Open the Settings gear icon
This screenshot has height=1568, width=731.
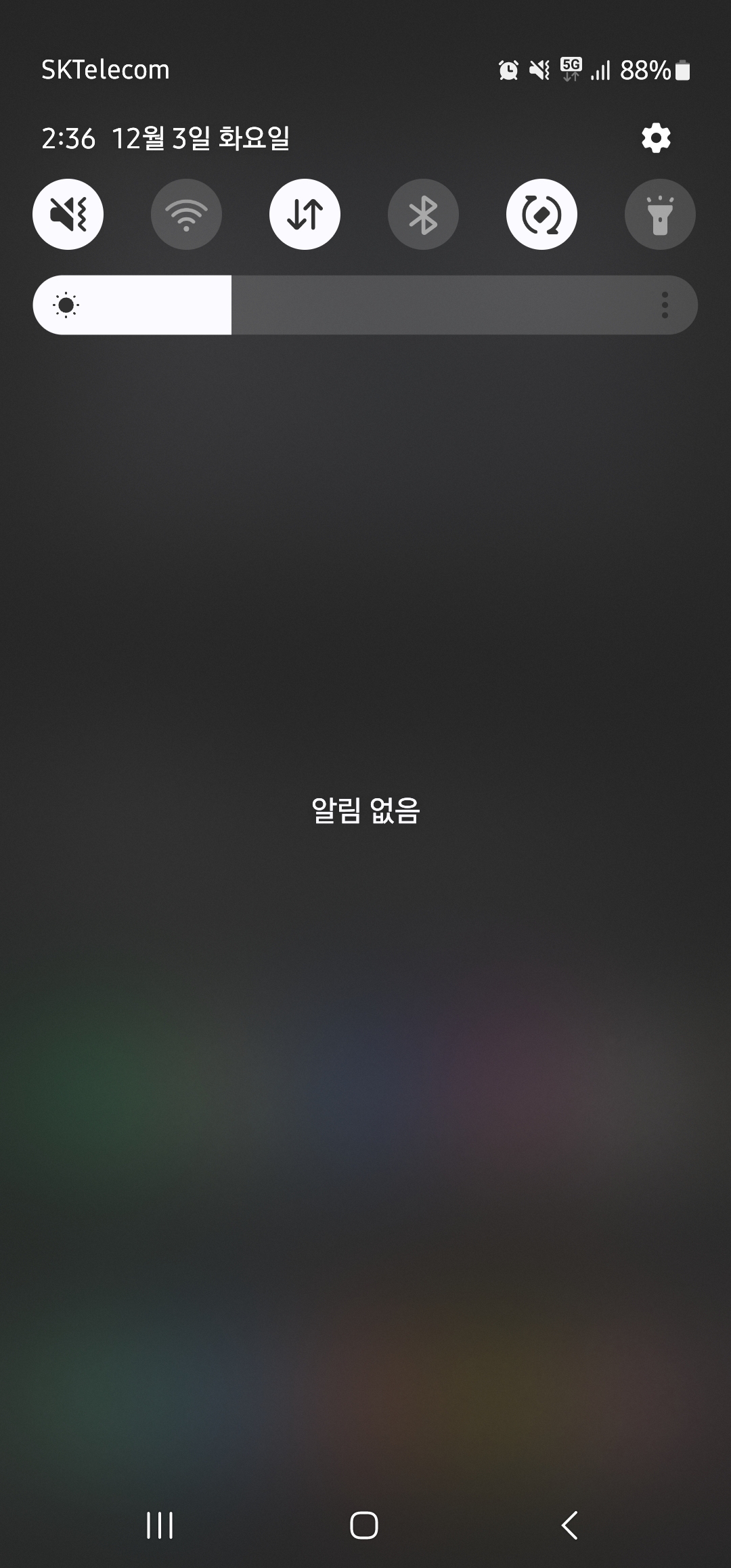pyautogui.click(x=655, y=137)
